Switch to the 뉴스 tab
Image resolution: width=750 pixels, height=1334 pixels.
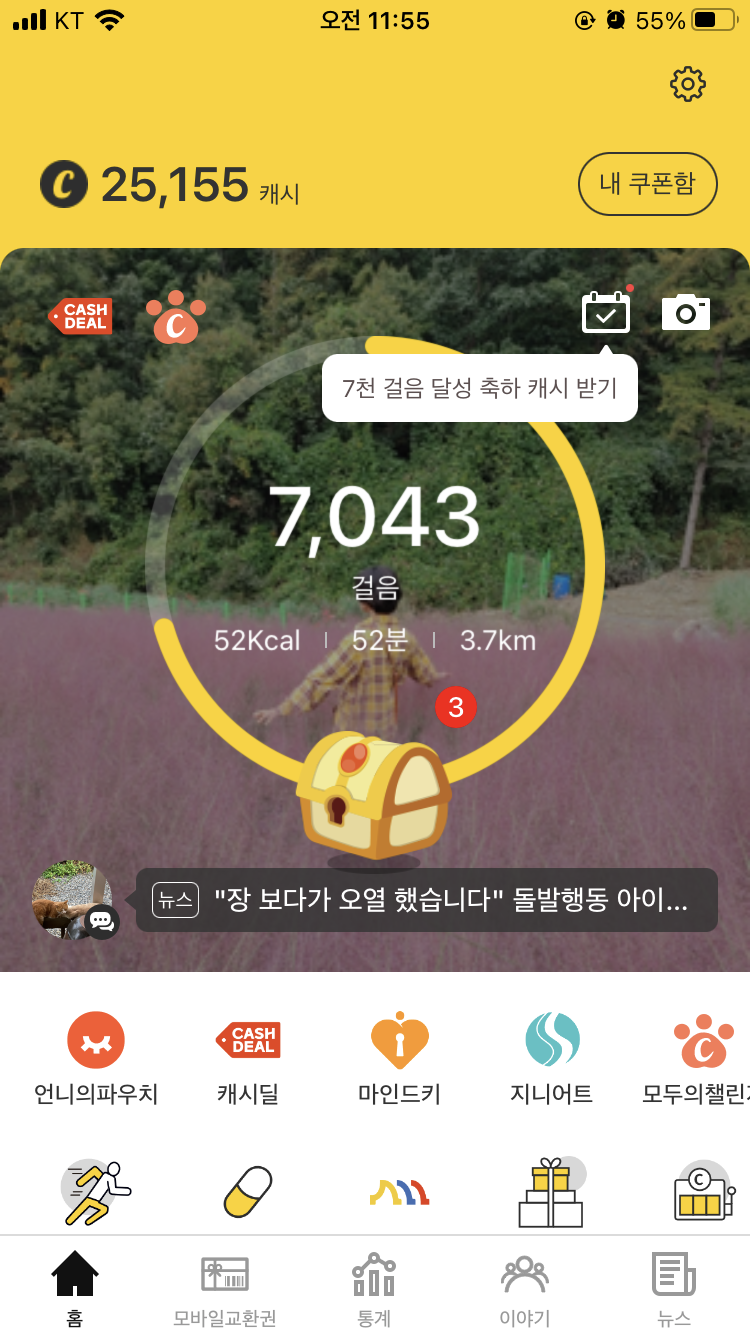pyautogui.click(x=674, y=1290)
